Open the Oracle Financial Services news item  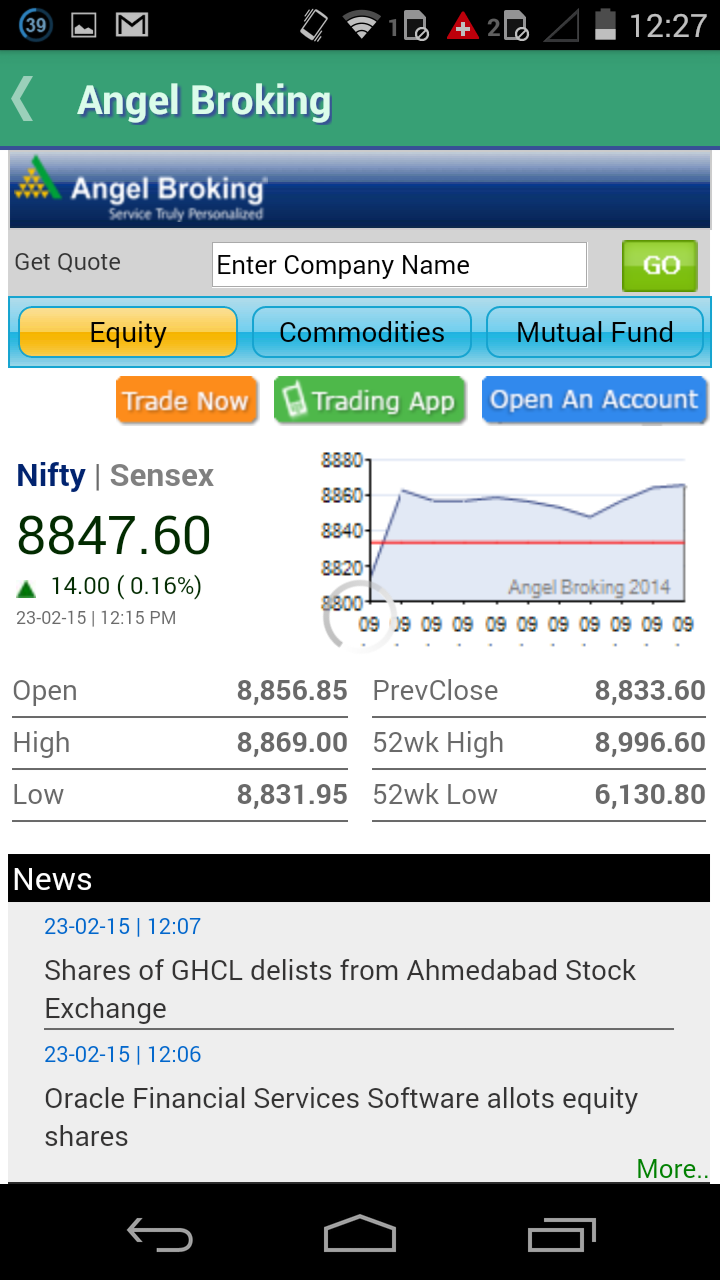(340, 1116)
